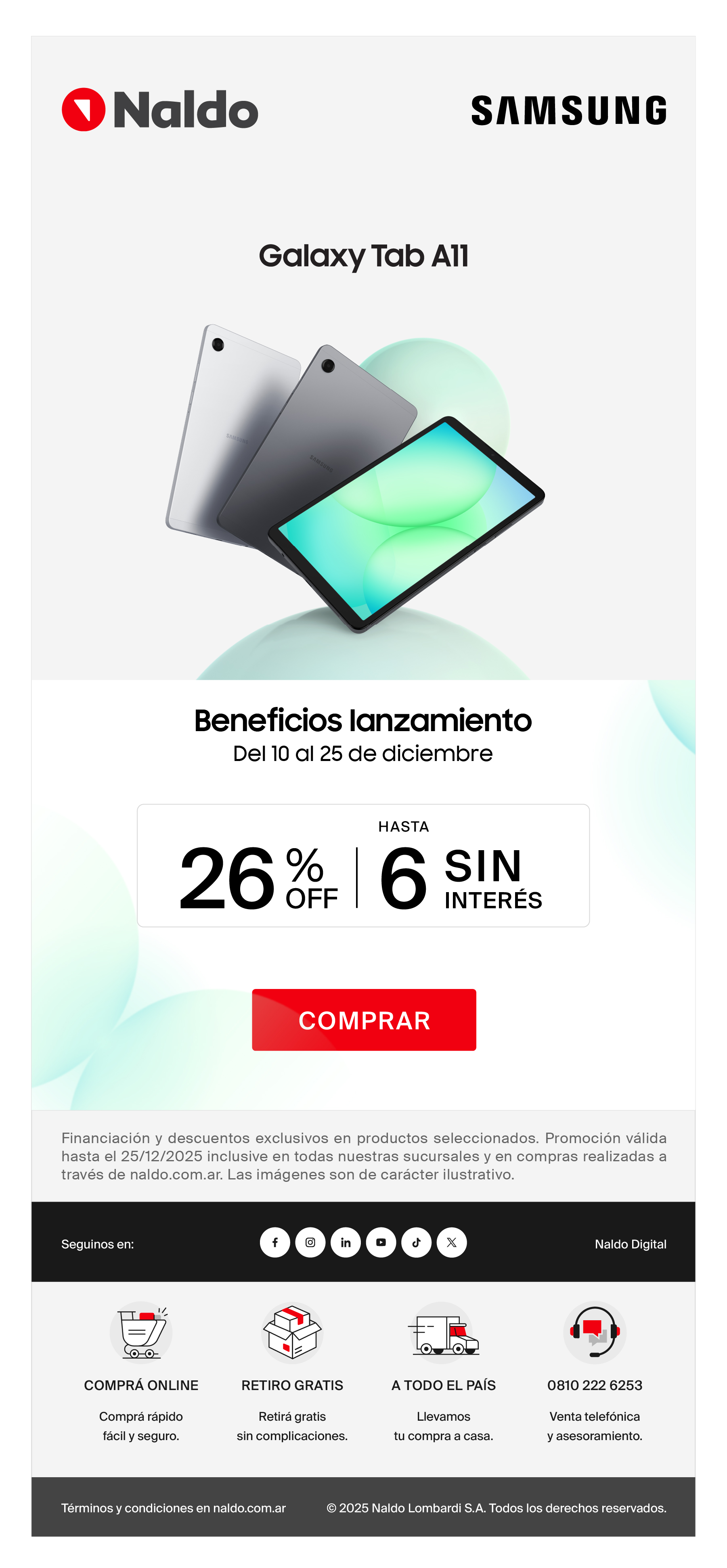Tap the red COMPRAR button
This screenshot has height=1568, width=727.
(x=363, y=1020)
